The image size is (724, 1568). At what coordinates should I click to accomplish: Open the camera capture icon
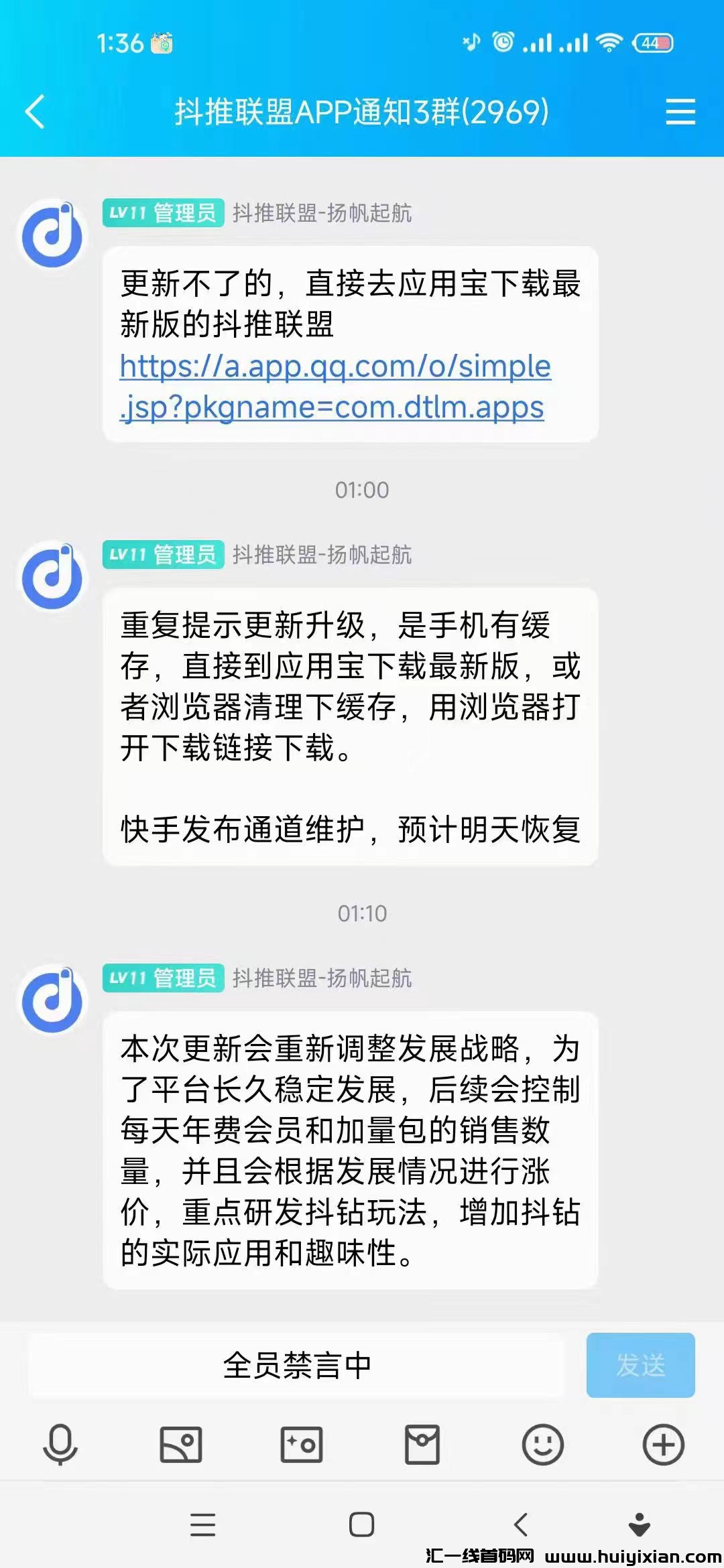(302, 1444)
